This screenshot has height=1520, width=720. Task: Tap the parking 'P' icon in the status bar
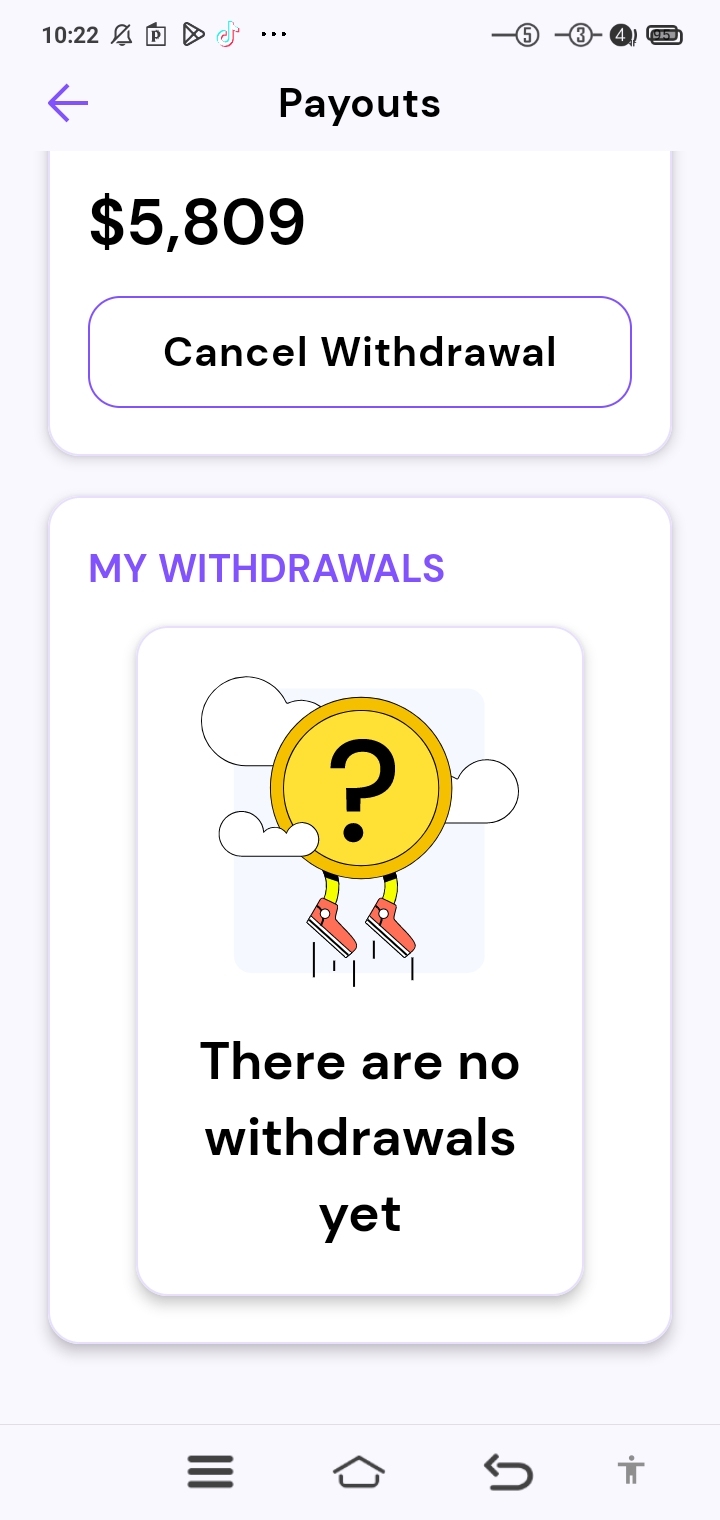(156, 33)
